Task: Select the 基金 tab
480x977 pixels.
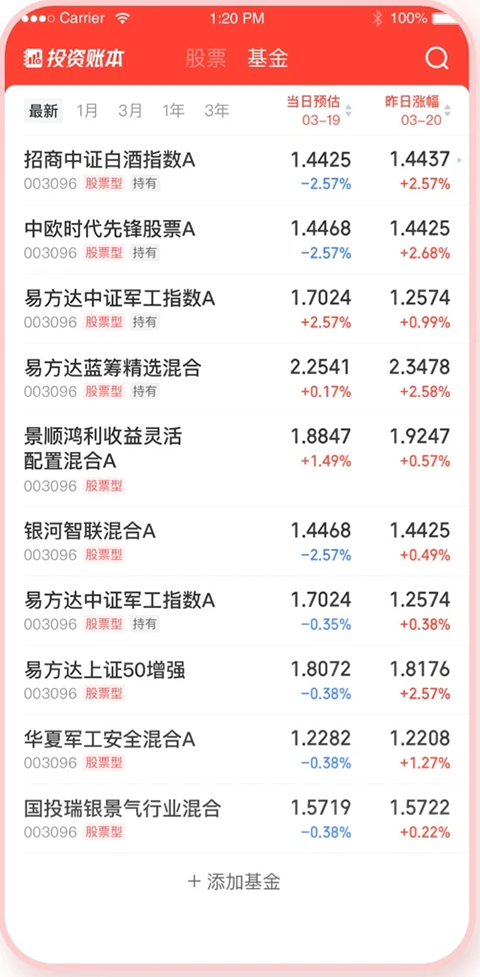Action: [x=267, y=59]
